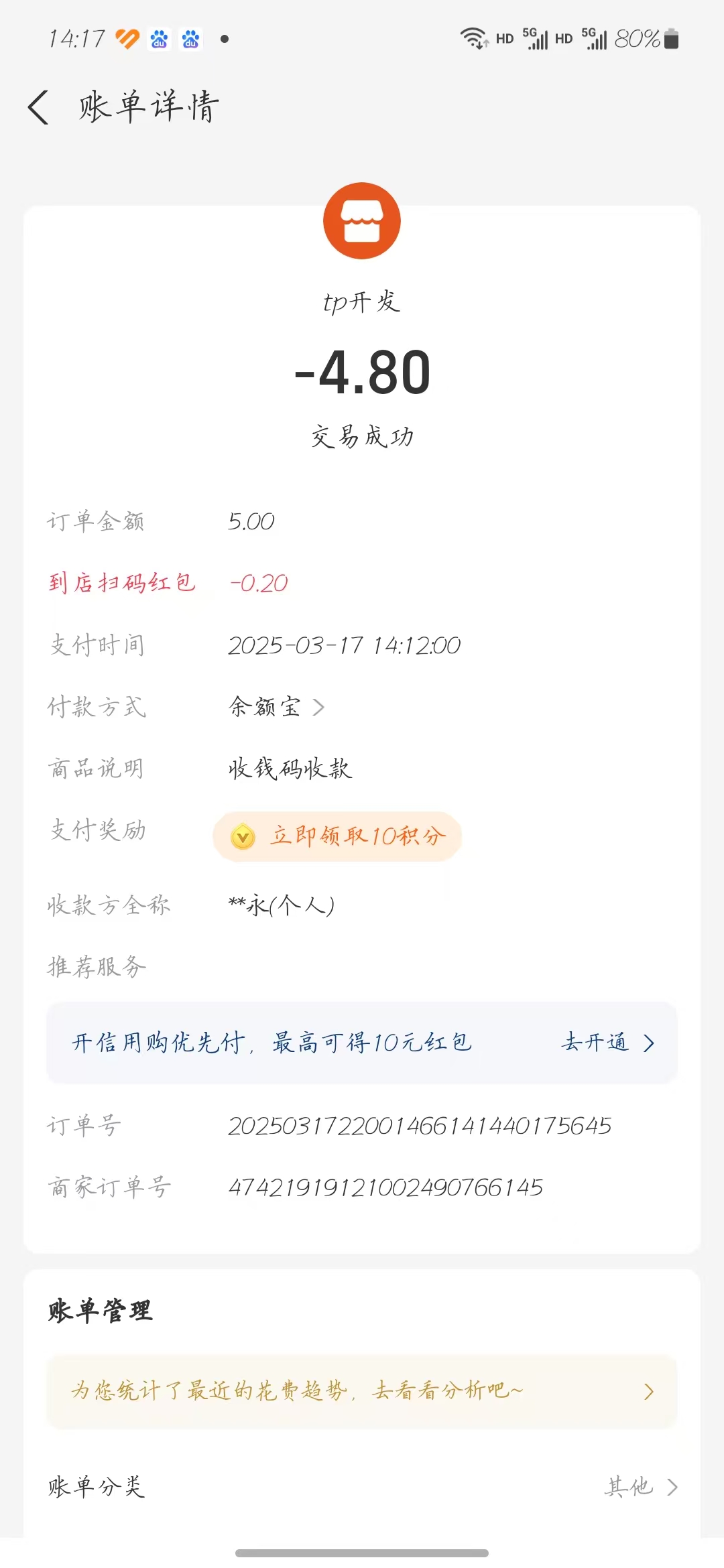Tap the battery icon showing 80%
Screen dimensions: 724x1568
[x=670, y=40]
